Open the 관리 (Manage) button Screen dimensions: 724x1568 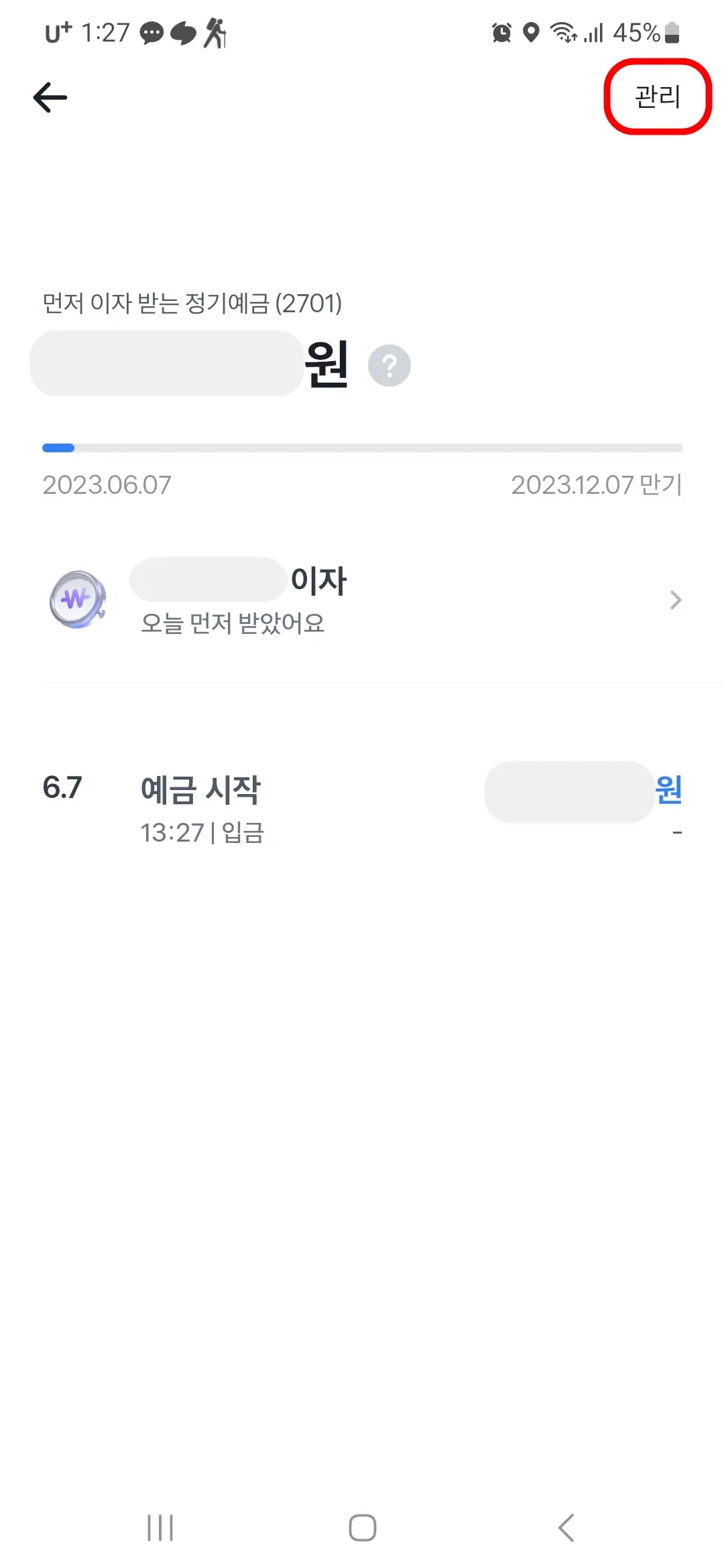[657, 97]
